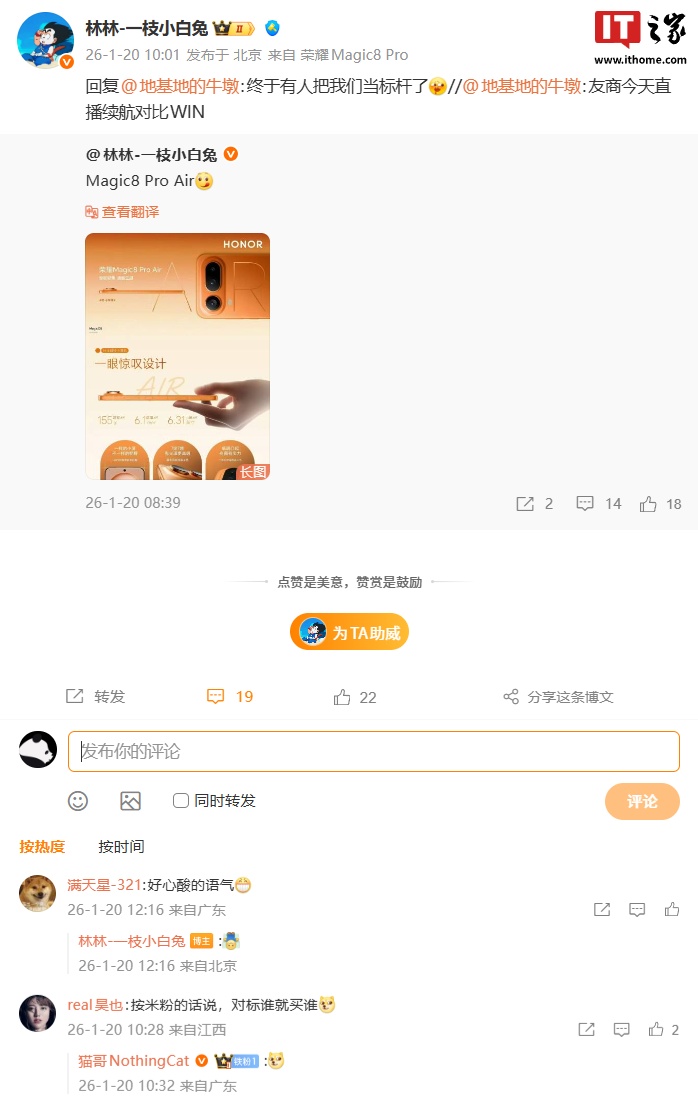
Task: Open the emoji picker for comments
Action: point(78,801)
